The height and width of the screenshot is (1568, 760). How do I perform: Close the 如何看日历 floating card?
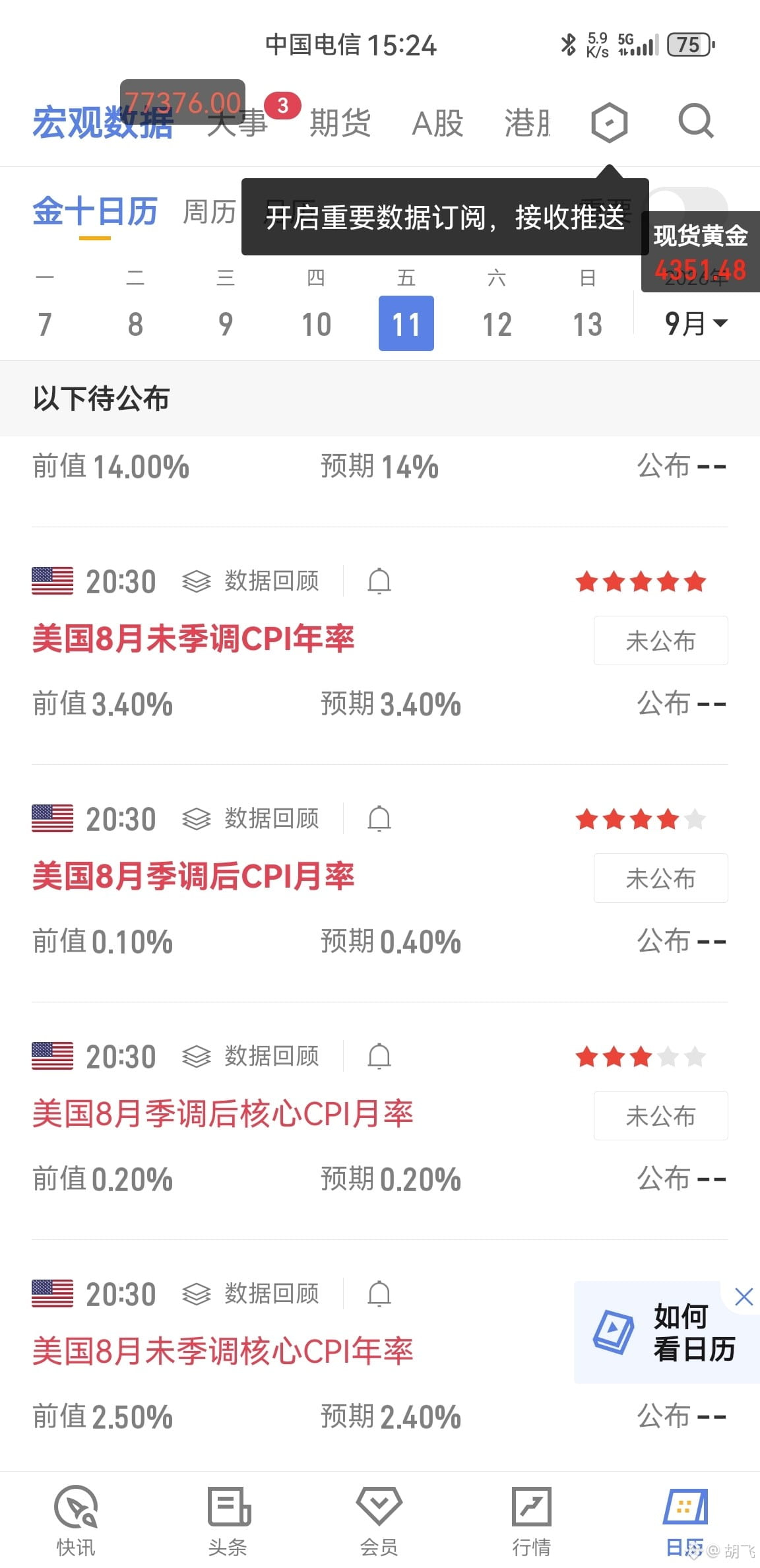[744, 1297]
